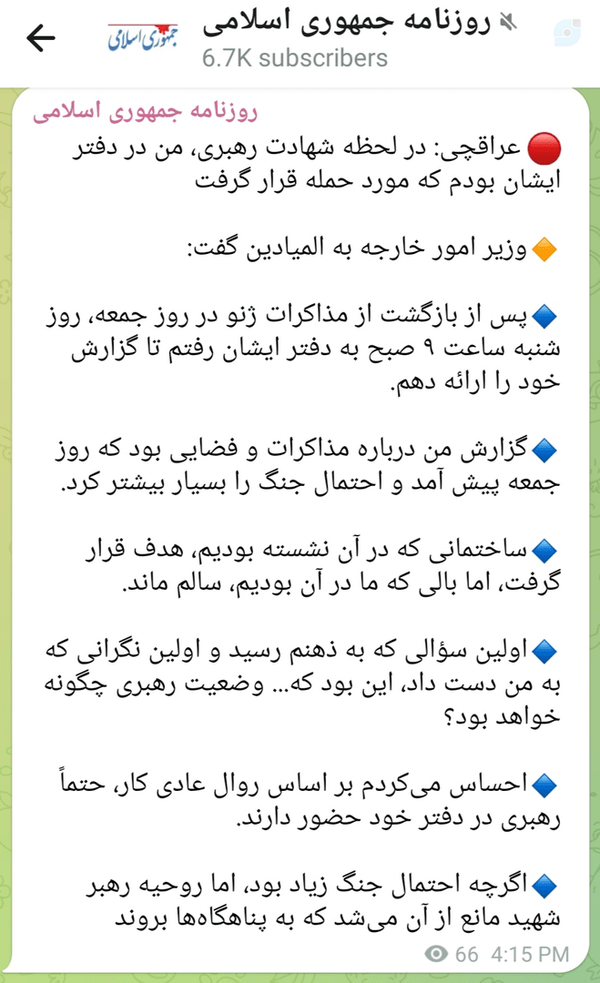This screenshot has width=600, height=983.
Task: Go back using the arrow icon
Action: click(41, 39)
